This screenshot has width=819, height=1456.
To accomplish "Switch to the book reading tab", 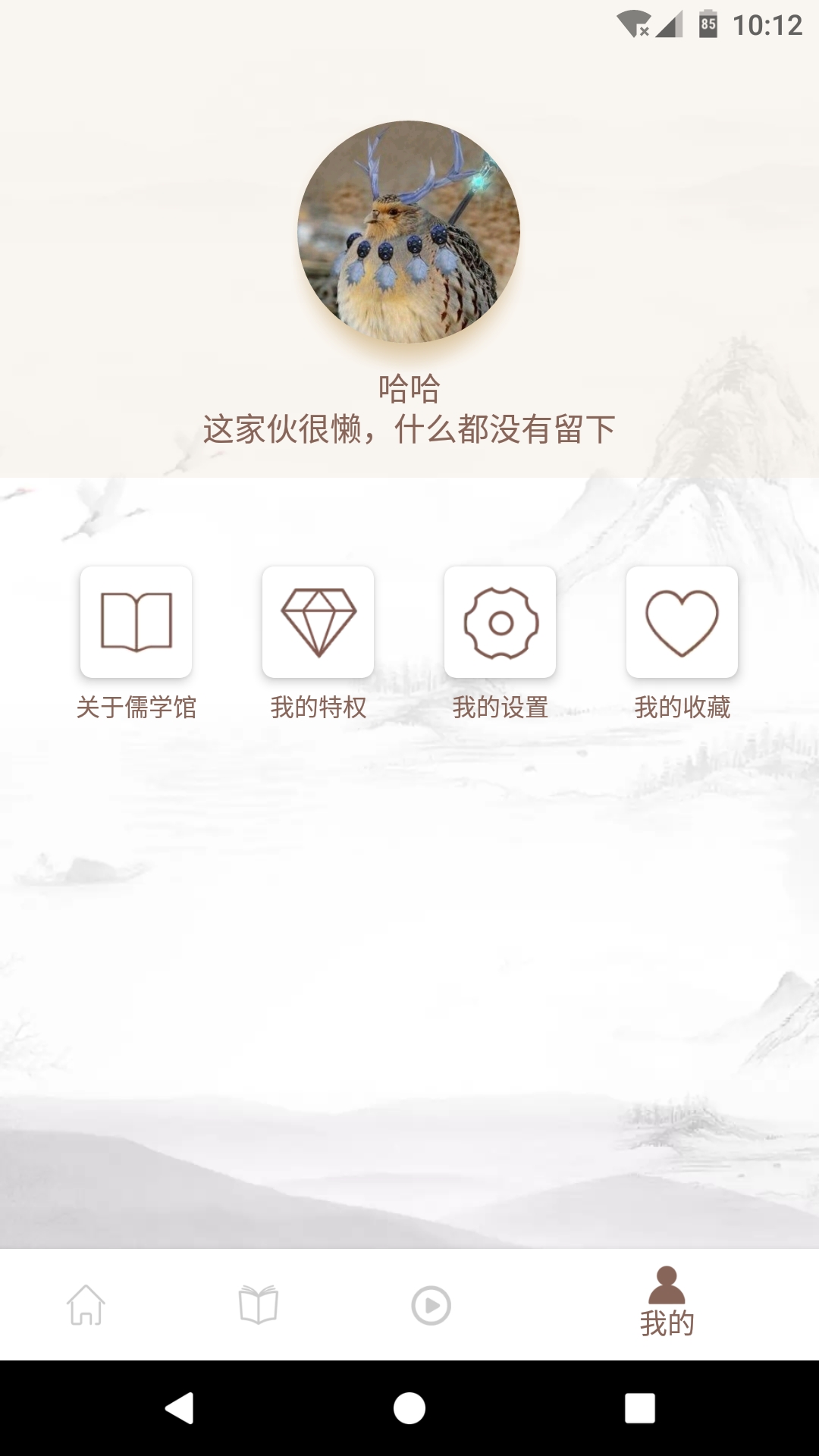I will (259, 1305).
